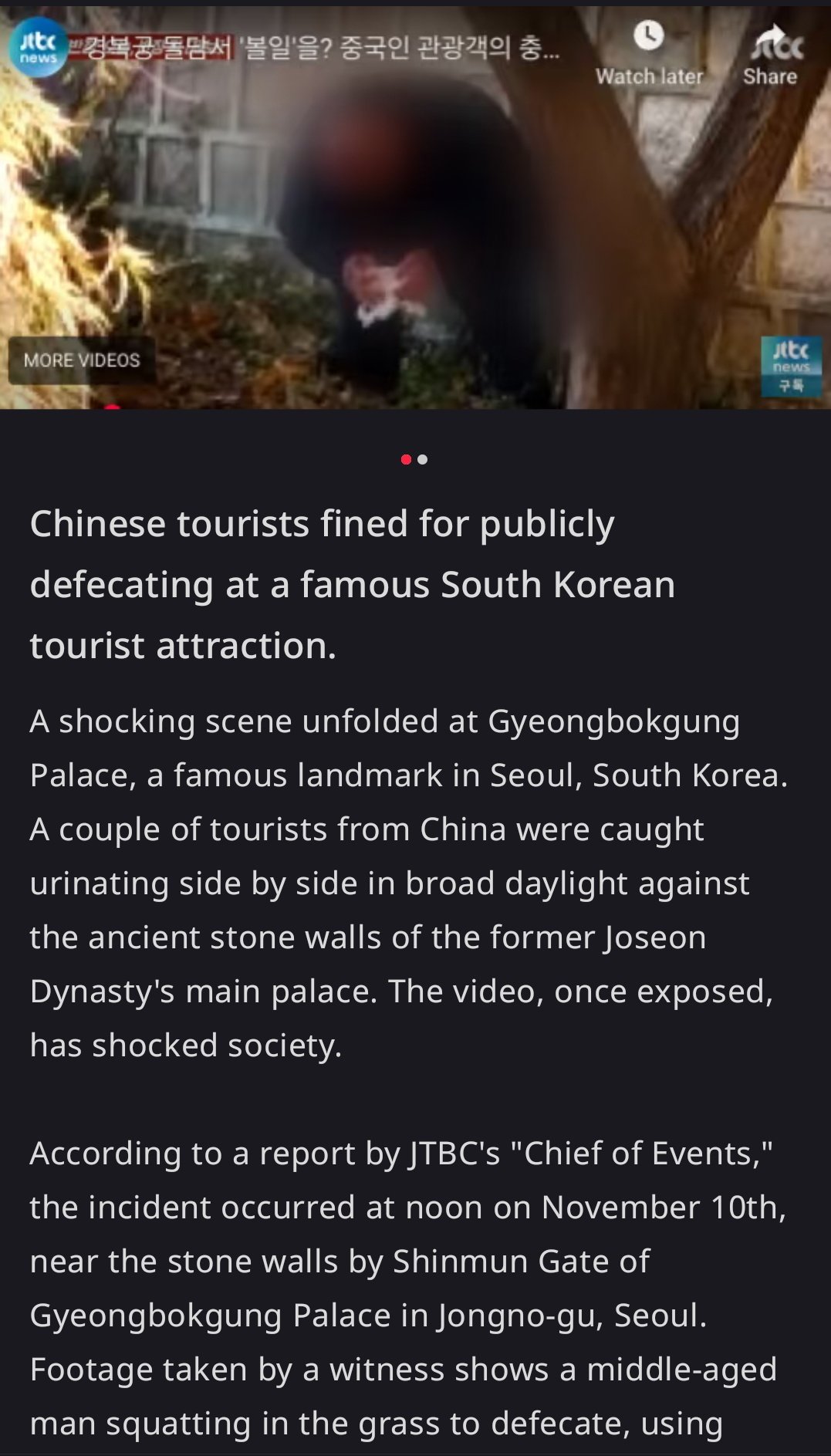Tap the JTBC subscribe watermark
Screen dimensions: 831x1456
click(x=791, y=367)
